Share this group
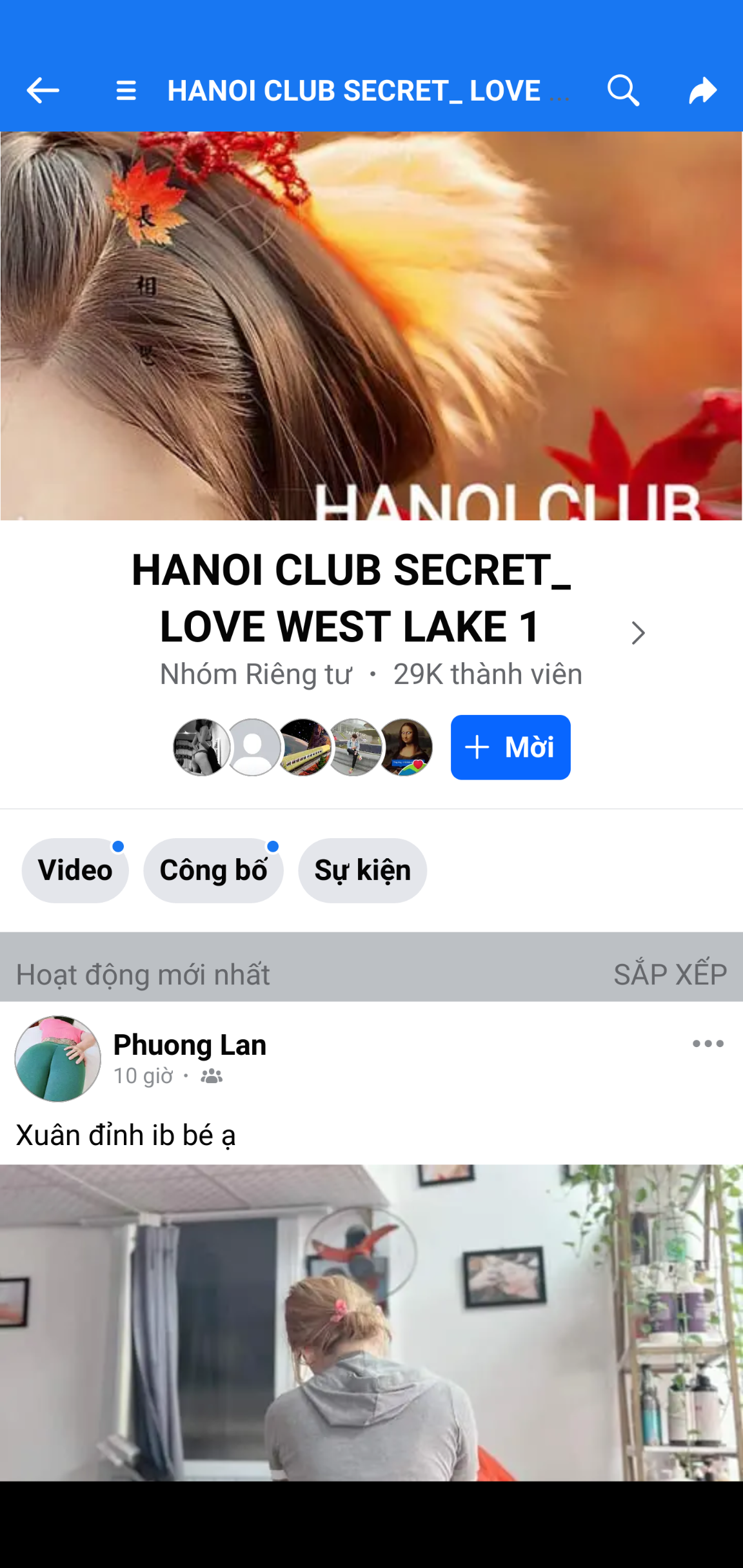The height and width of the screenshot is (1568, 743). [702, 90]
